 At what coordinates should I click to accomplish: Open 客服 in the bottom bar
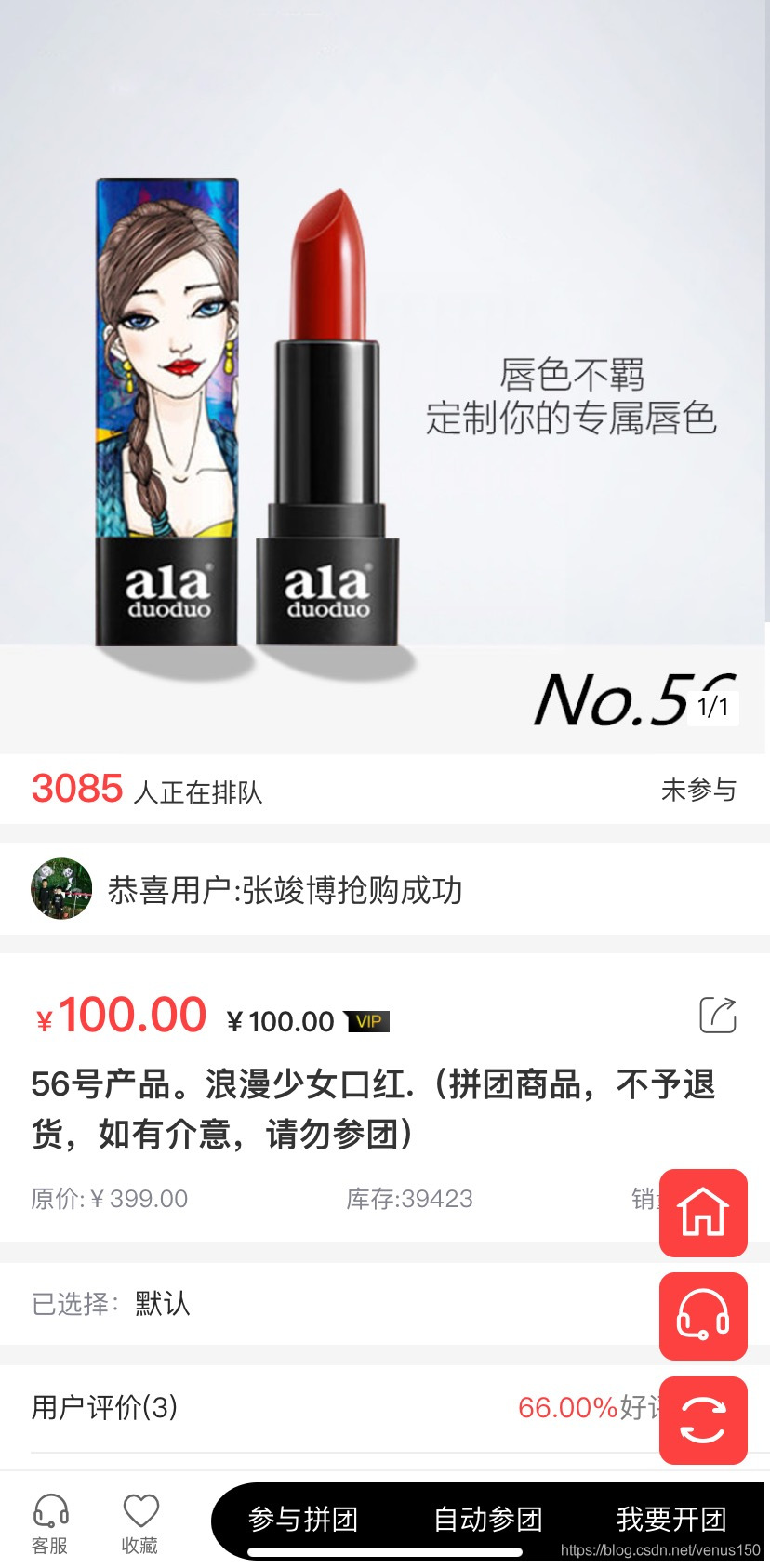pos(50,1523)
